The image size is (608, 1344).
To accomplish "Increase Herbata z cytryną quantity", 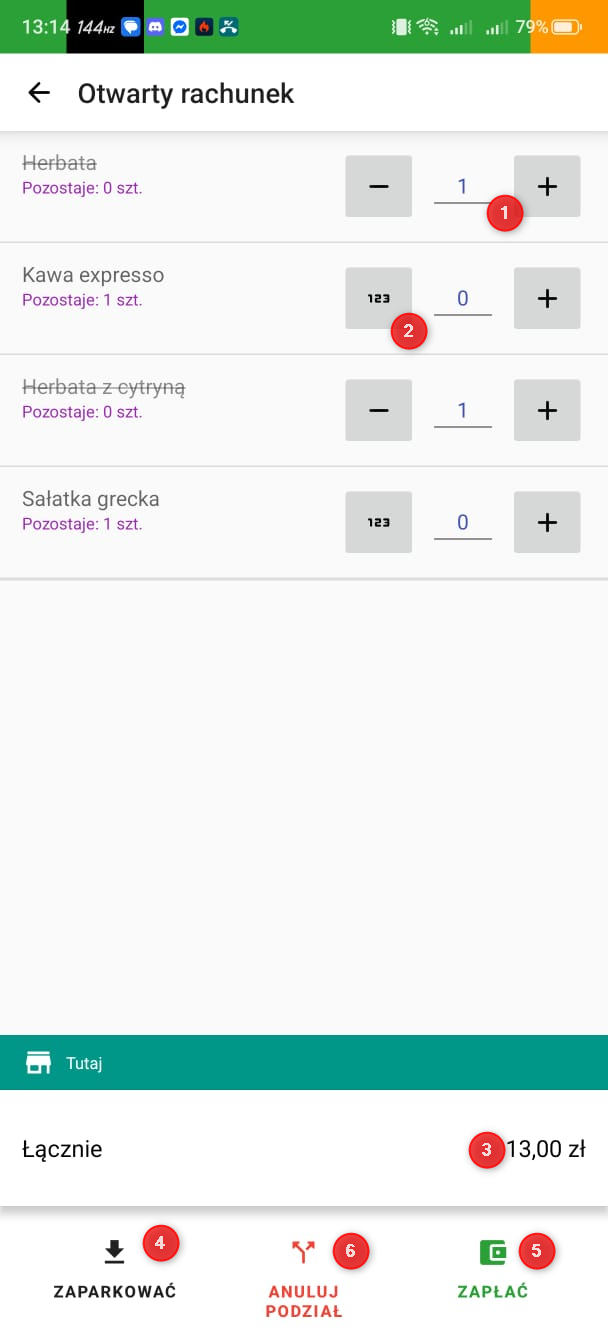I will click(x=547, y=410).
